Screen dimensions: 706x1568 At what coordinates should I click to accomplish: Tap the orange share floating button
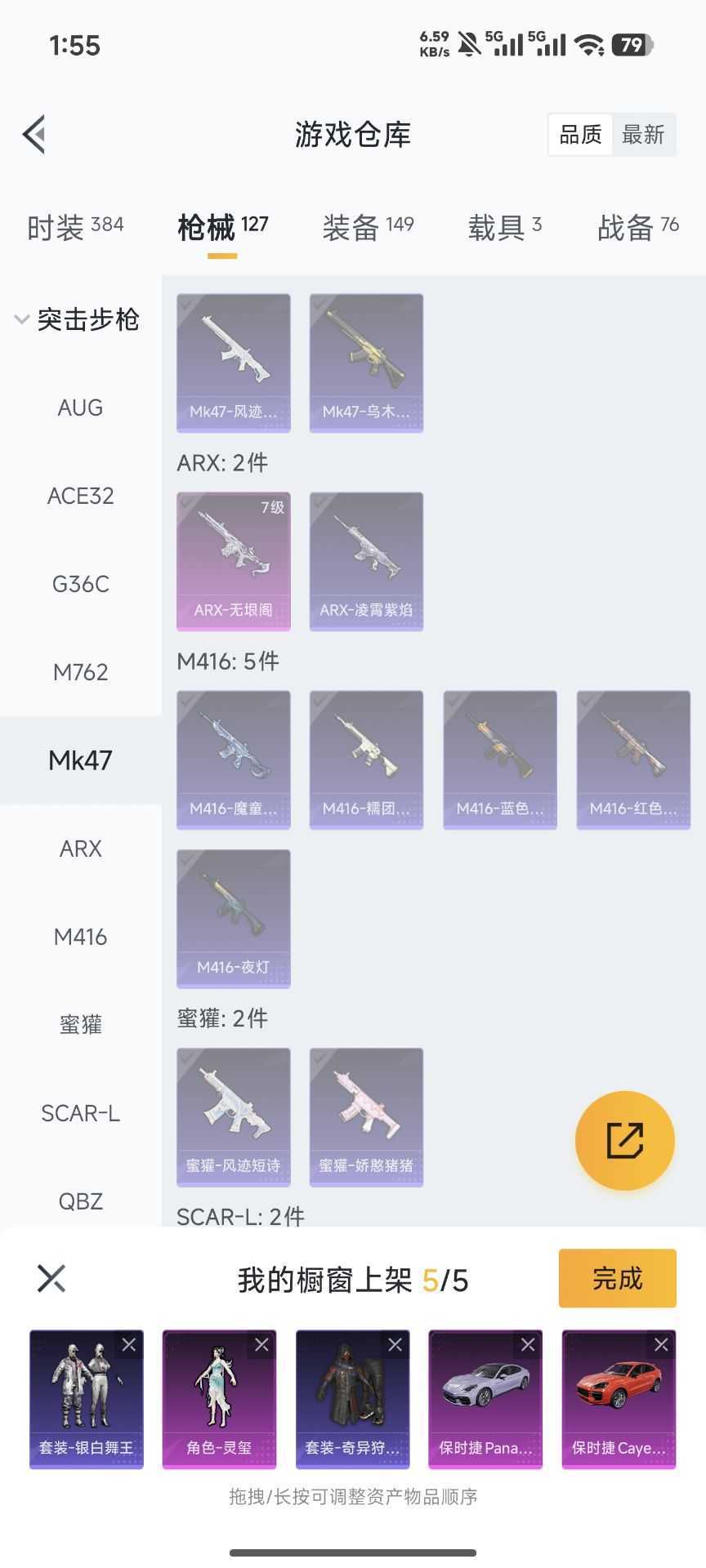624,1141
